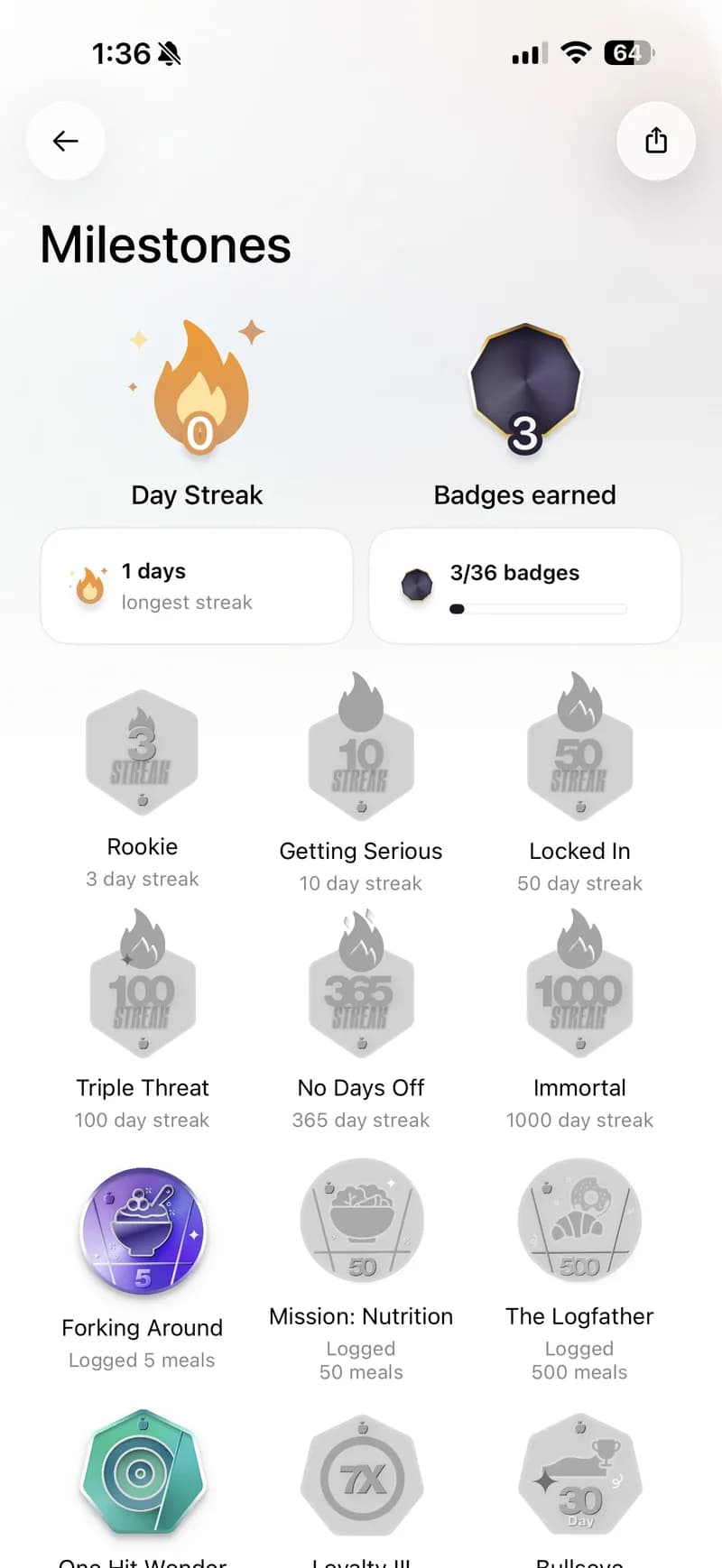Tap the badges progress bar
Image resolution: width=722 pixels, height=1568 pixels.
[x=536, y=608]
